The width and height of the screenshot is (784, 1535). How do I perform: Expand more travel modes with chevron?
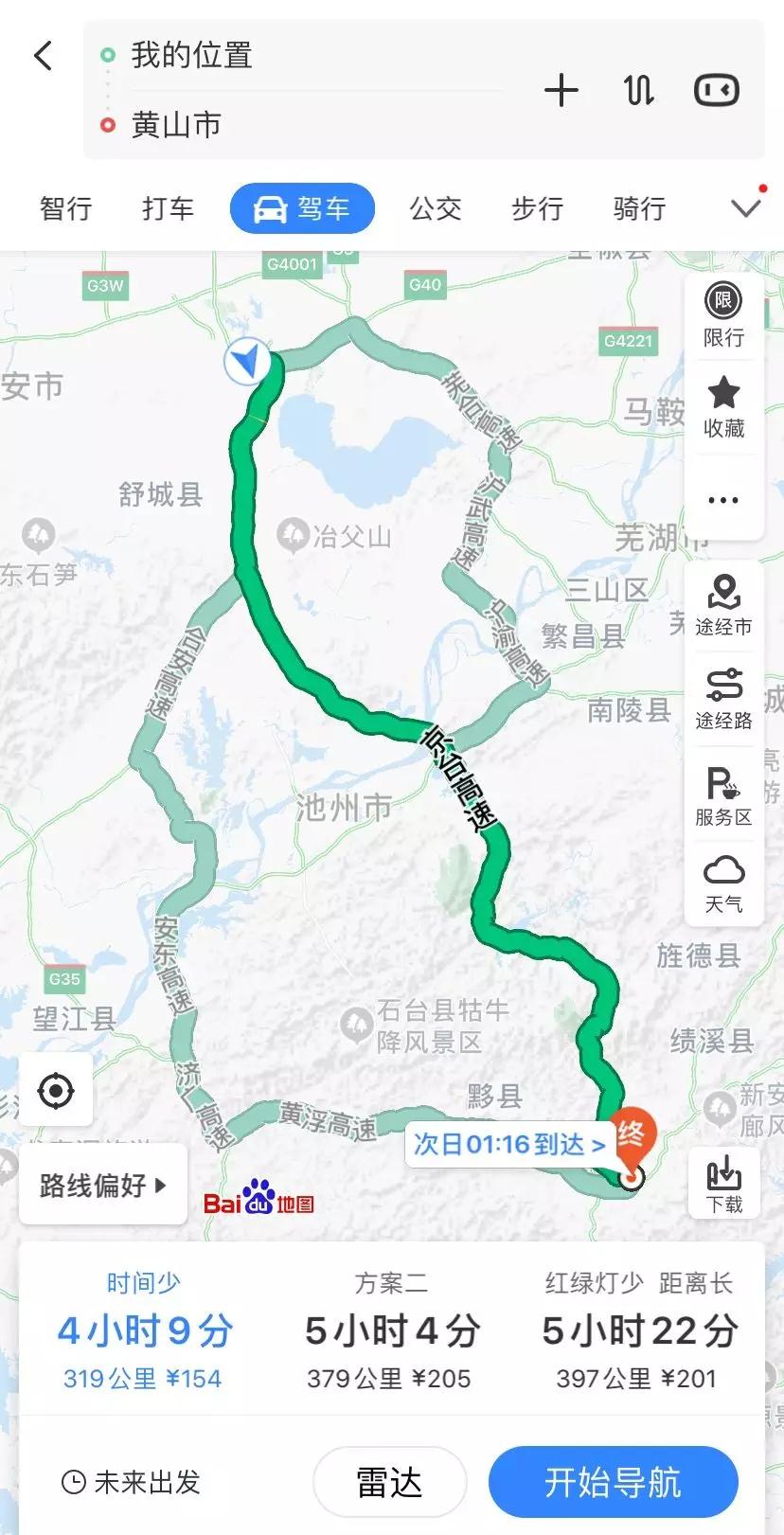(x=746, y=208)
